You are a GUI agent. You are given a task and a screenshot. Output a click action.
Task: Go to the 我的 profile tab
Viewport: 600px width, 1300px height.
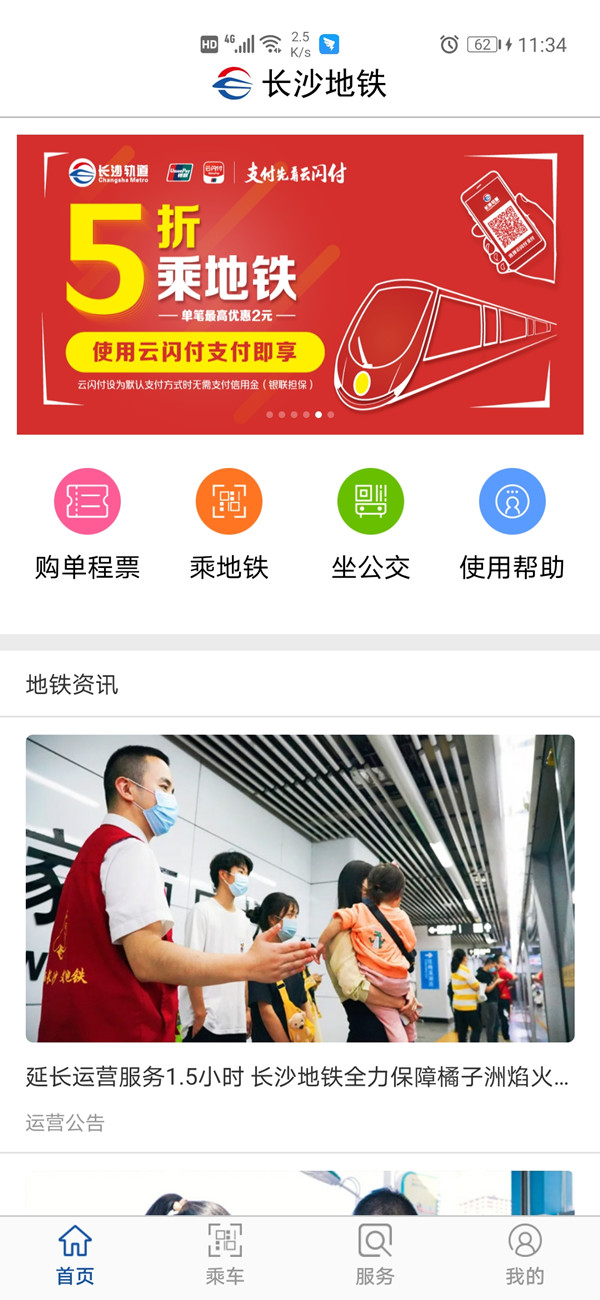(525, 1256)
